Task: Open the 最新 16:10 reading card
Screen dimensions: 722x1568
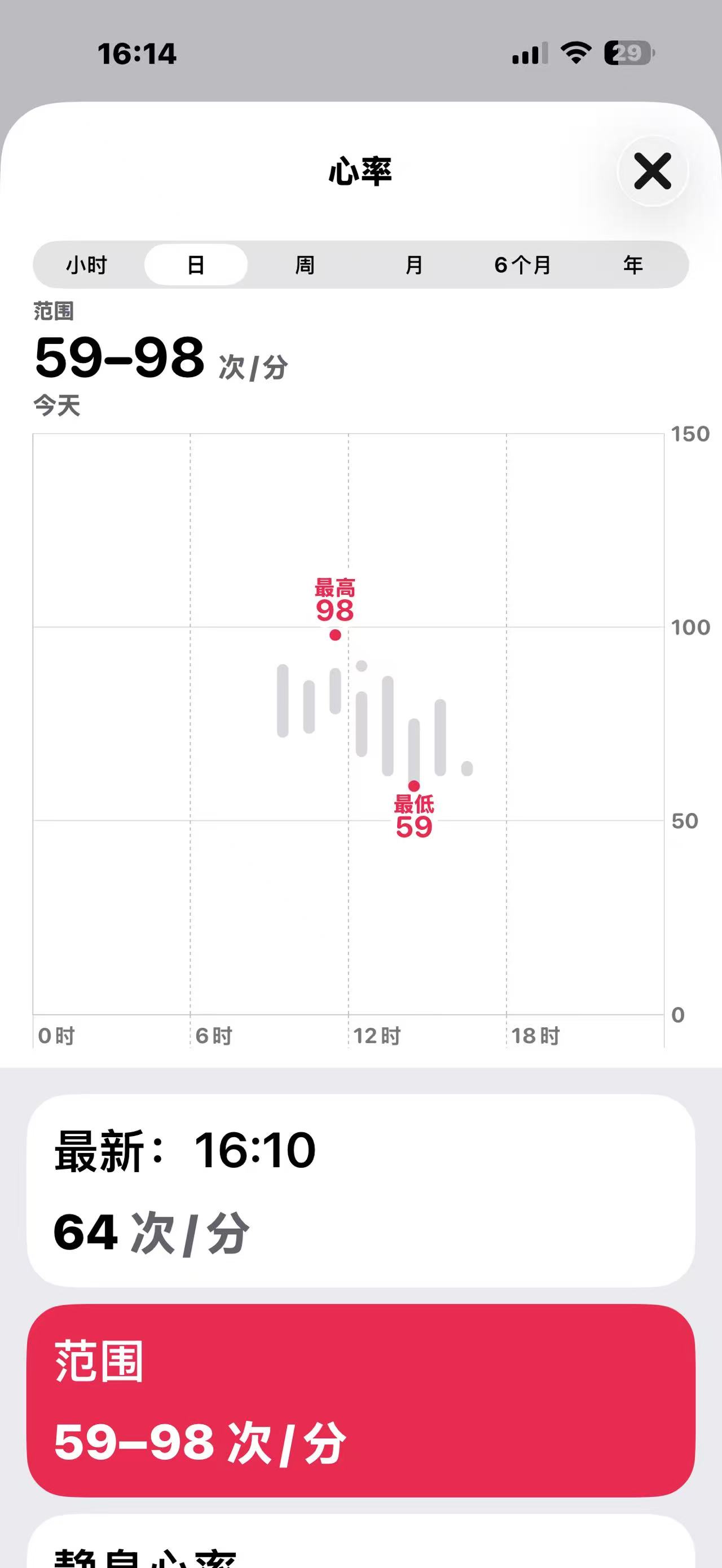Action: click(x=360, y=1190)
